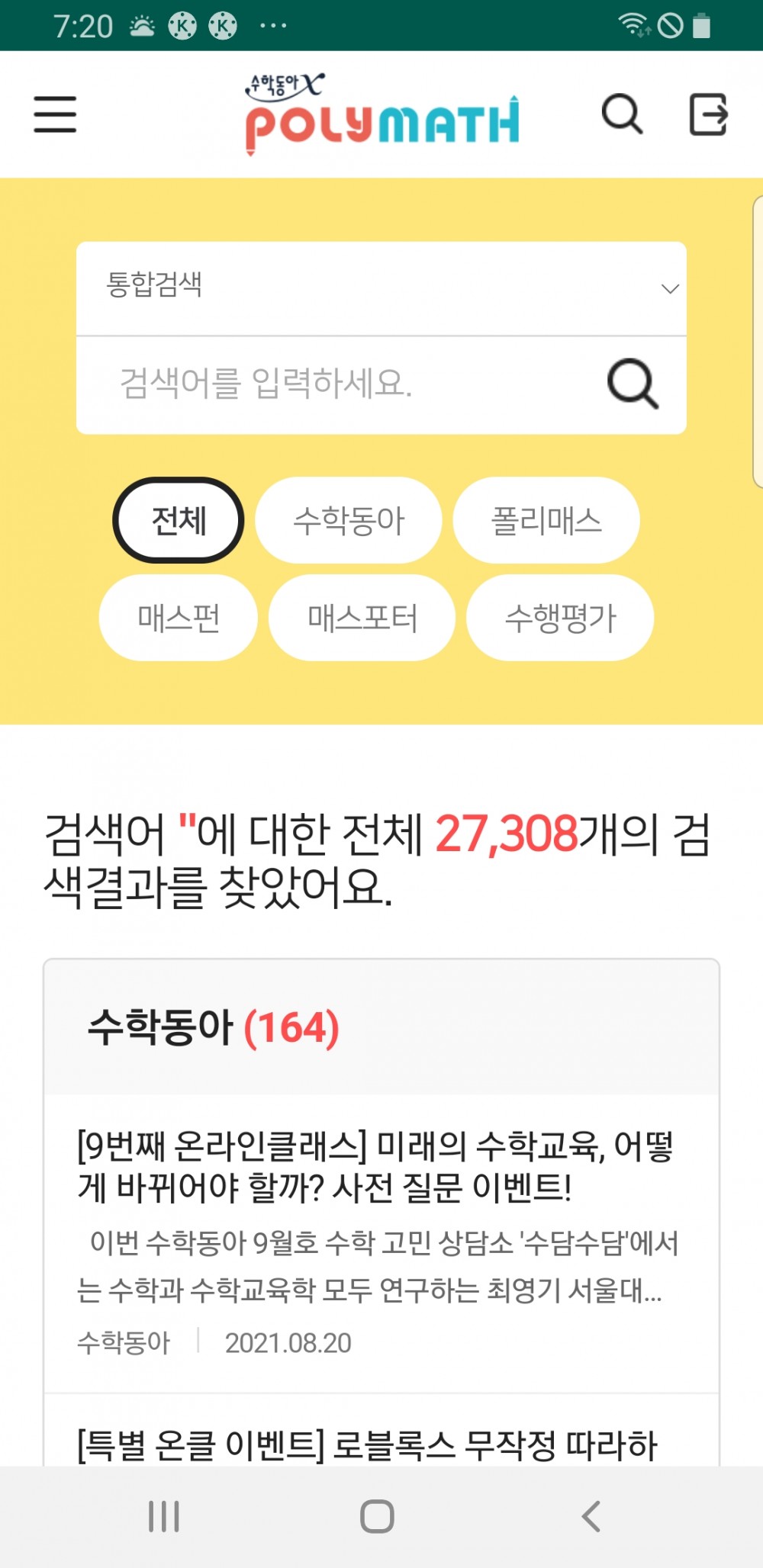Filter results by 수학동아
This screenshot has width=763, height=1568.
click(x=349, y=521)
